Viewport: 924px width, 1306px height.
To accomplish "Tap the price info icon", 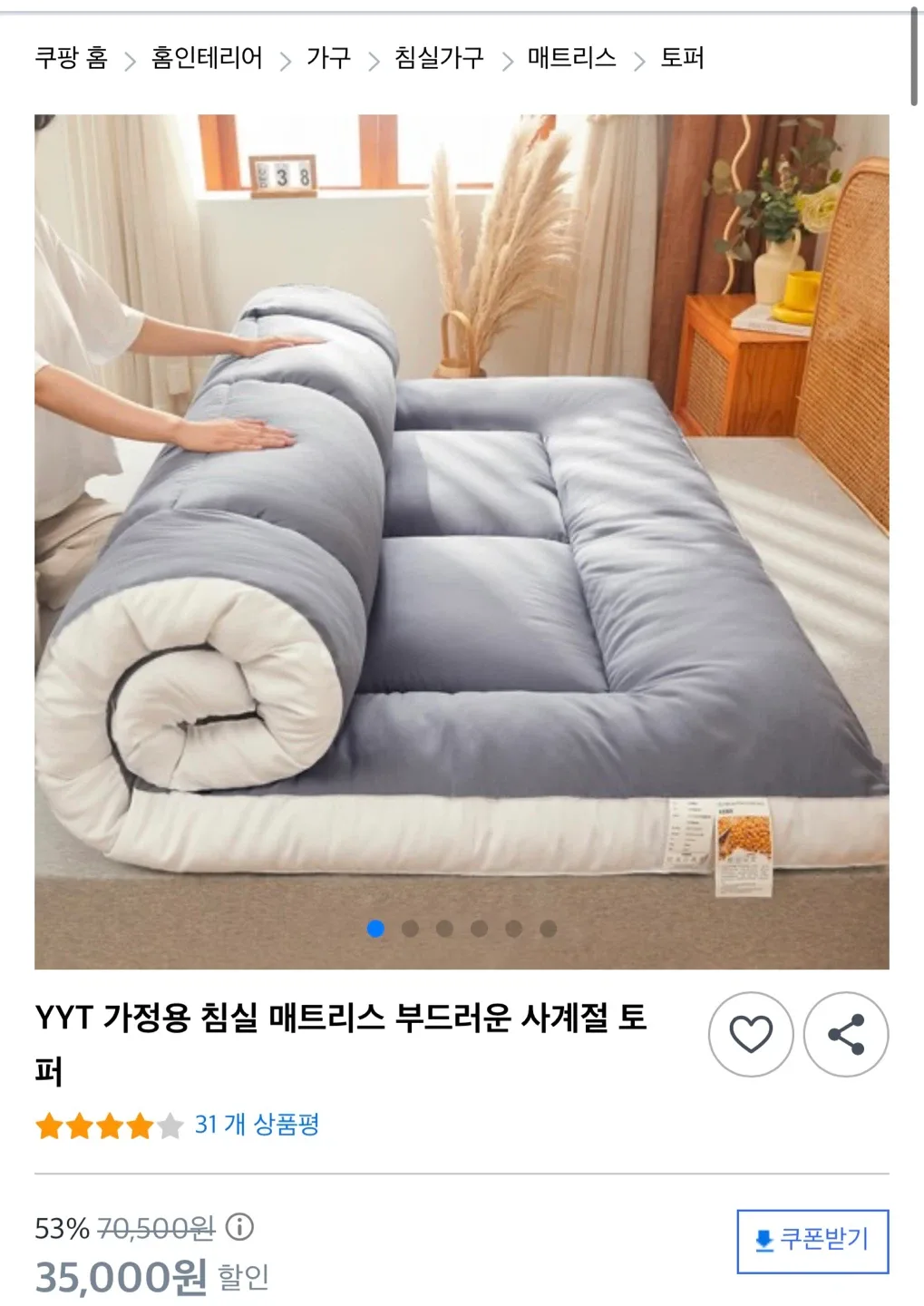I will 239,1227.
